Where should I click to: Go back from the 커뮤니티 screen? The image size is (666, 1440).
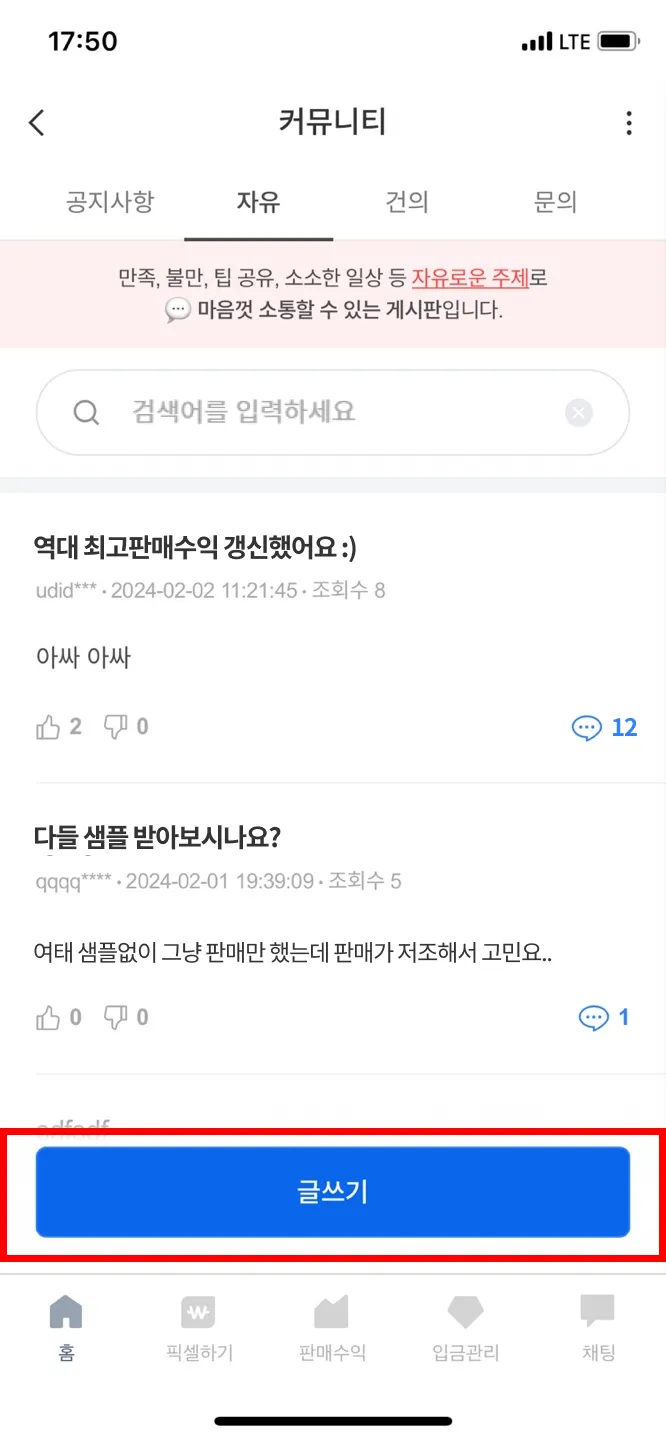[x=37, y=123]
